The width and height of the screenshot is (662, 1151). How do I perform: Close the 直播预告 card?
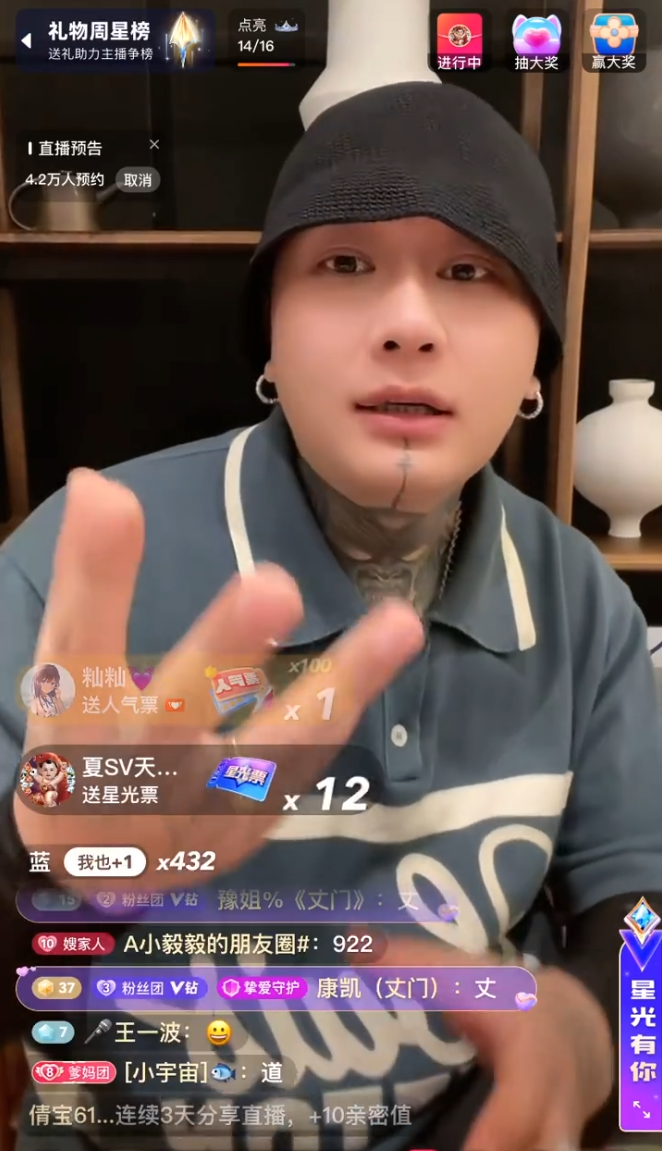[154, 145]
